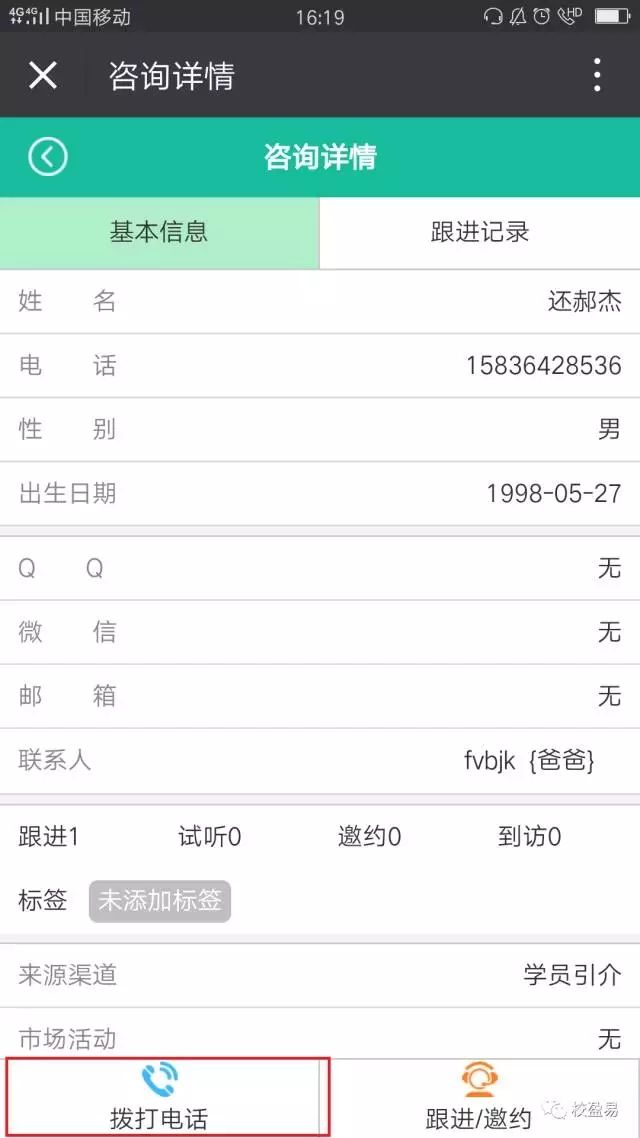Tap 拨打电话 to call the student
Screen dimensions: 640x1138
coord(160,1097)
